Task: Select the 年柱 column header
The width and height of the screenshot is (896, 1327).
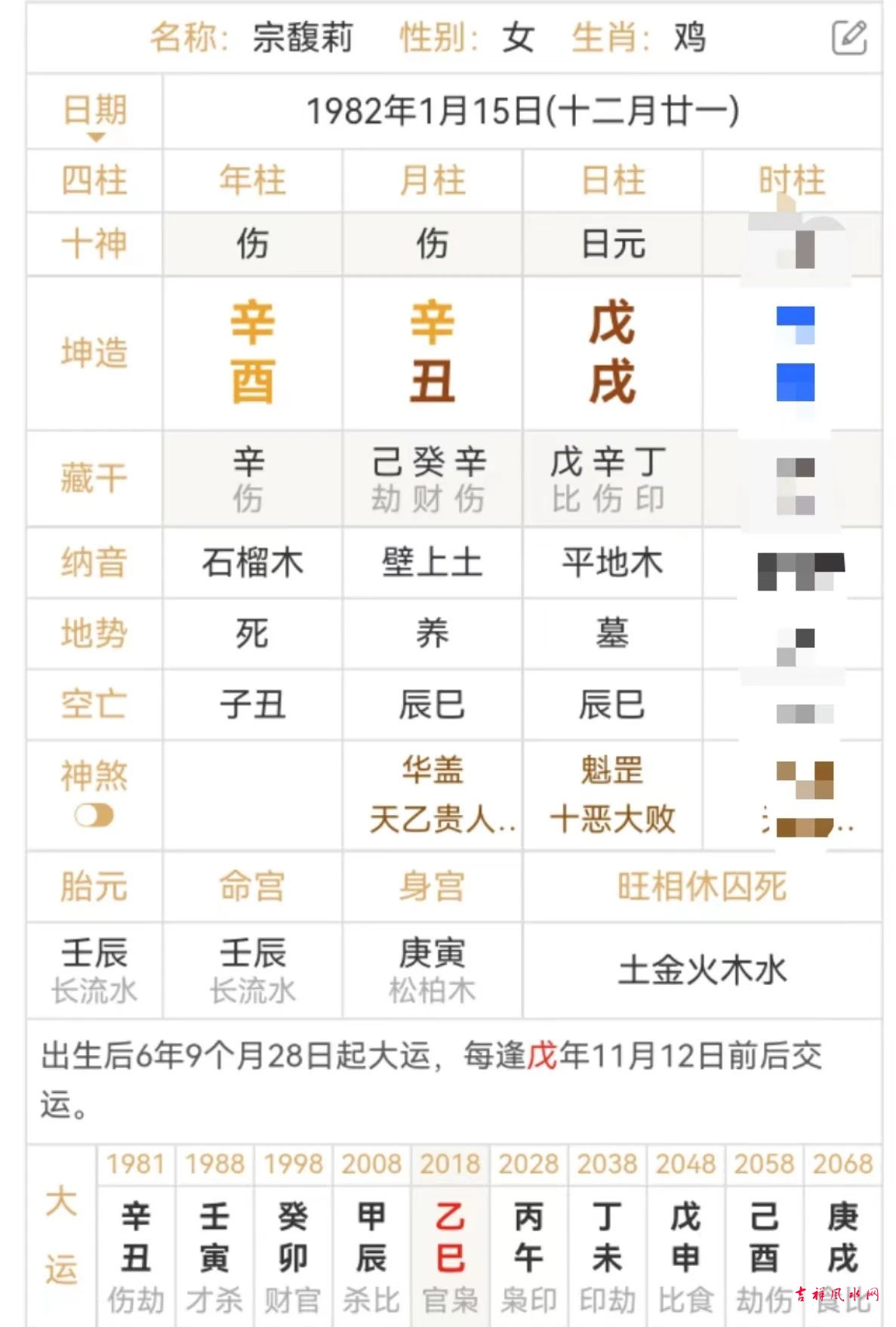Action: [x=251, y=180]
